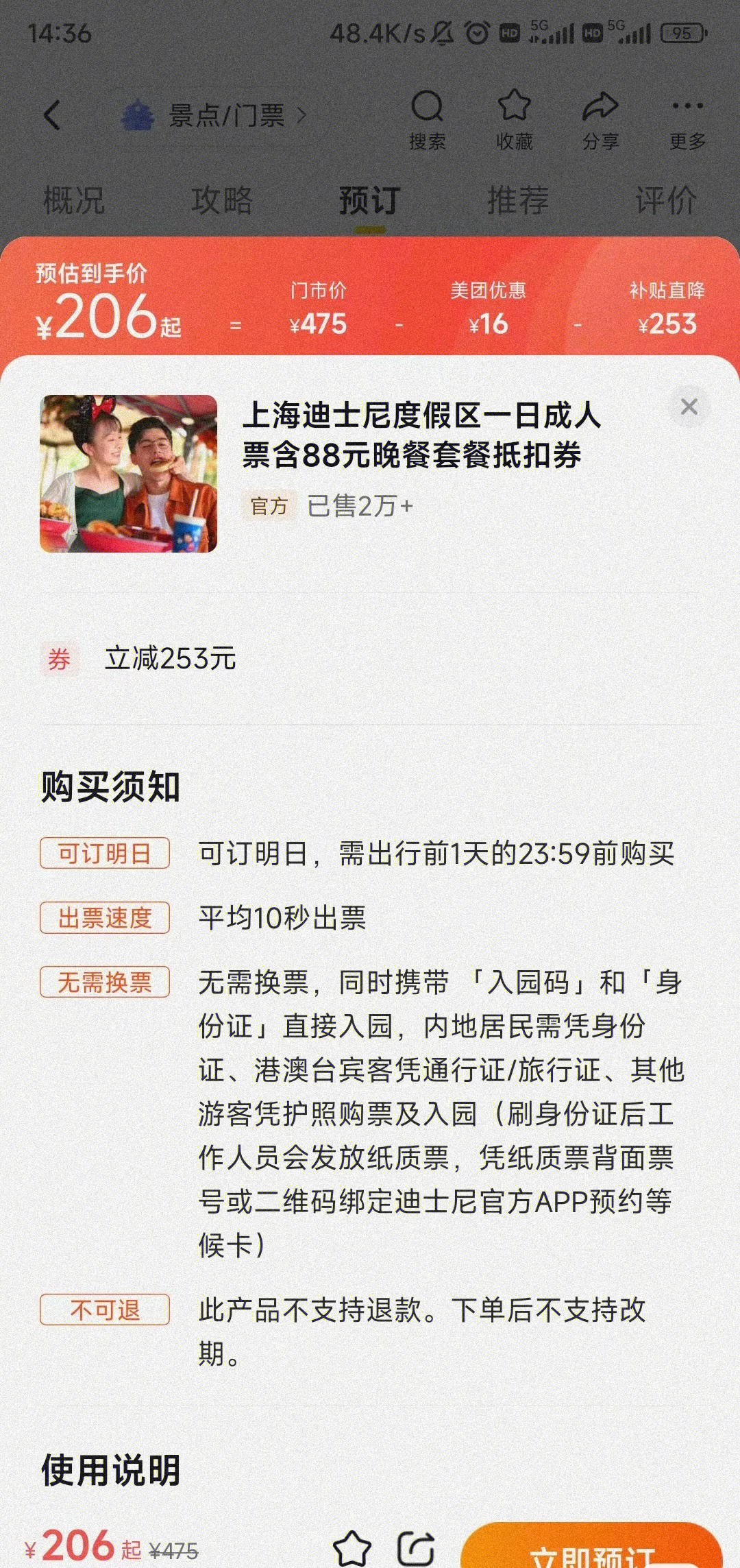Tap the bottom bar share icon
This screenshot has width=740, height=1568.
[x=416, y=1548]
